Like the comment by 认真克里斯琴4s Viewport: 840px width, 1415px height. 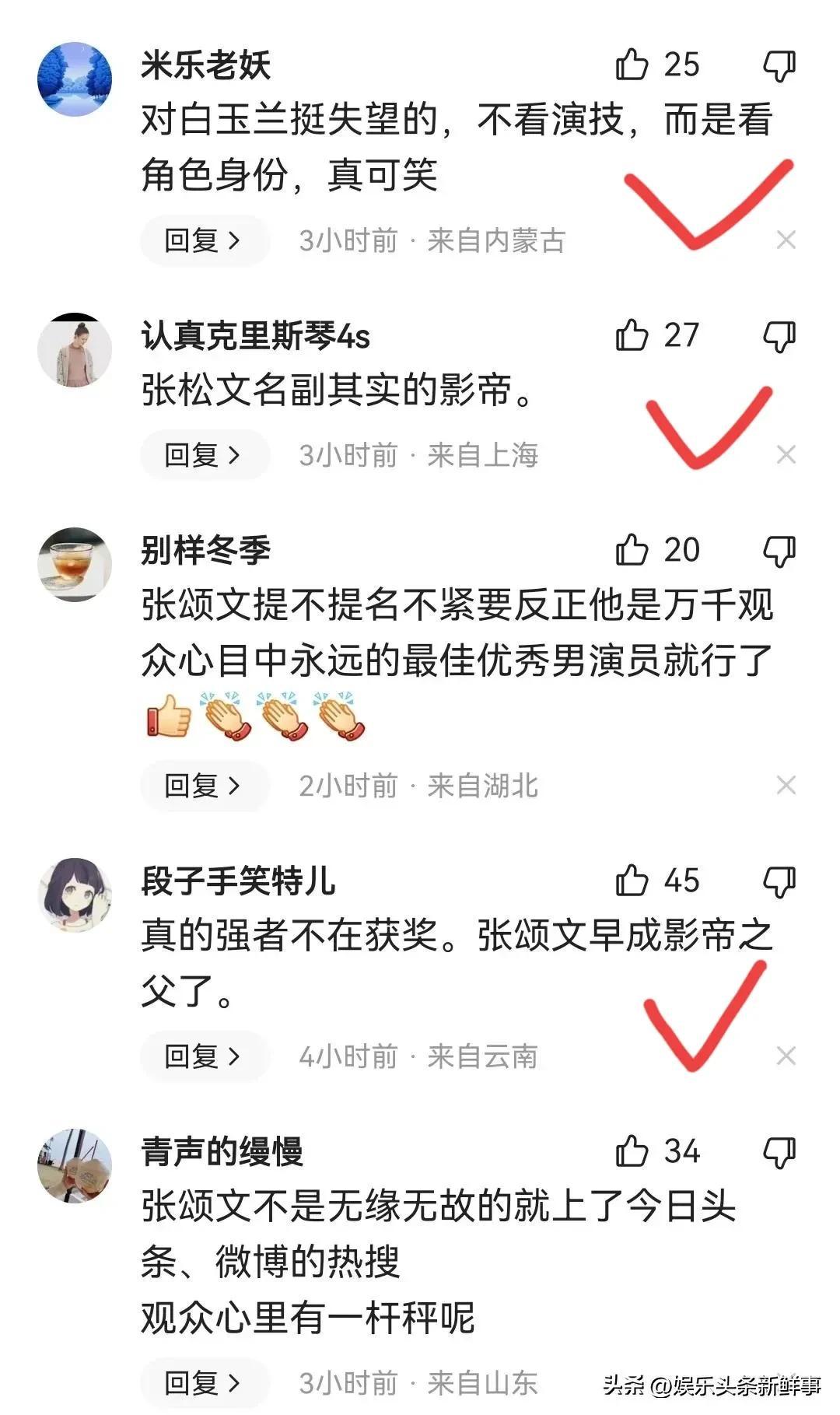coord(632,336)
